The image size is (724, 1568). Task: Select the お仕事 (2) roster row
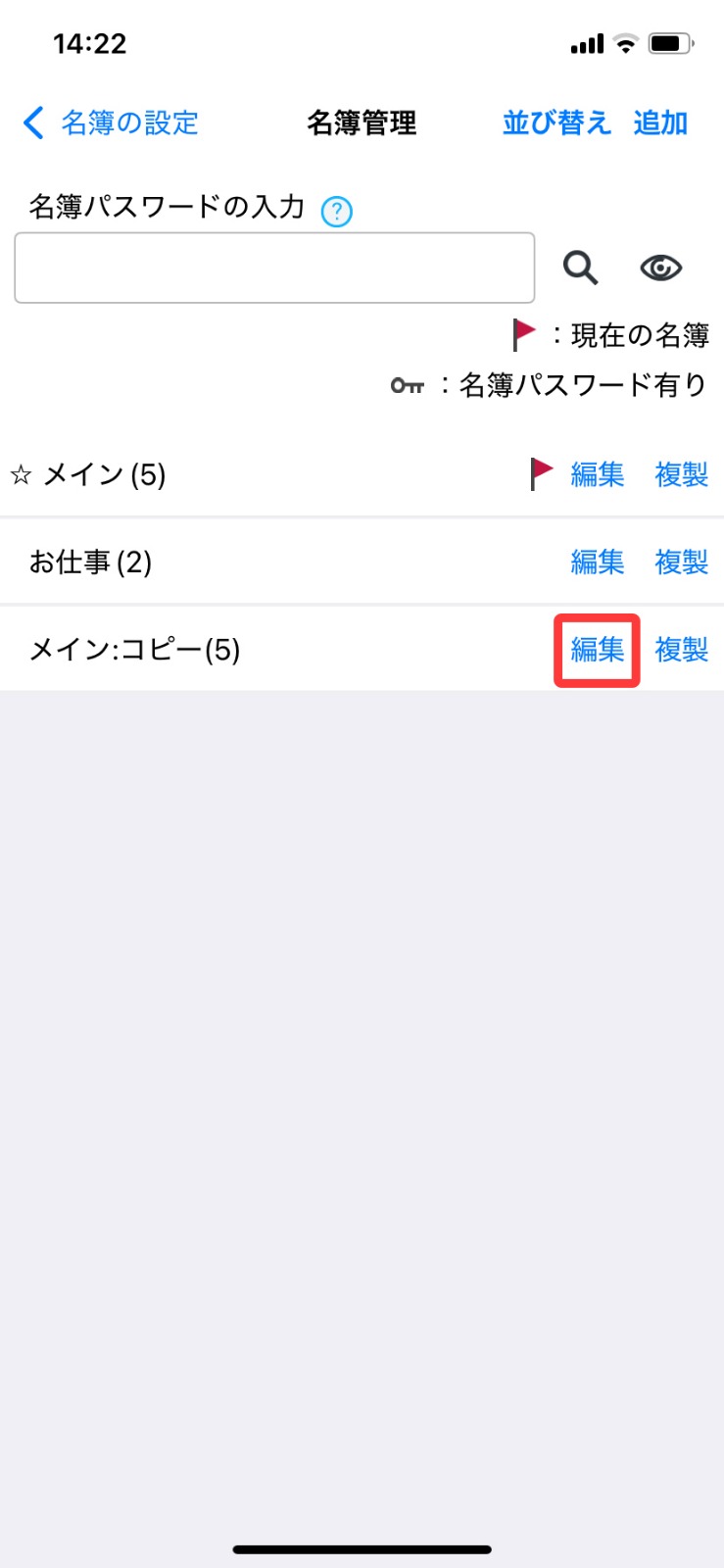point(362,562)
